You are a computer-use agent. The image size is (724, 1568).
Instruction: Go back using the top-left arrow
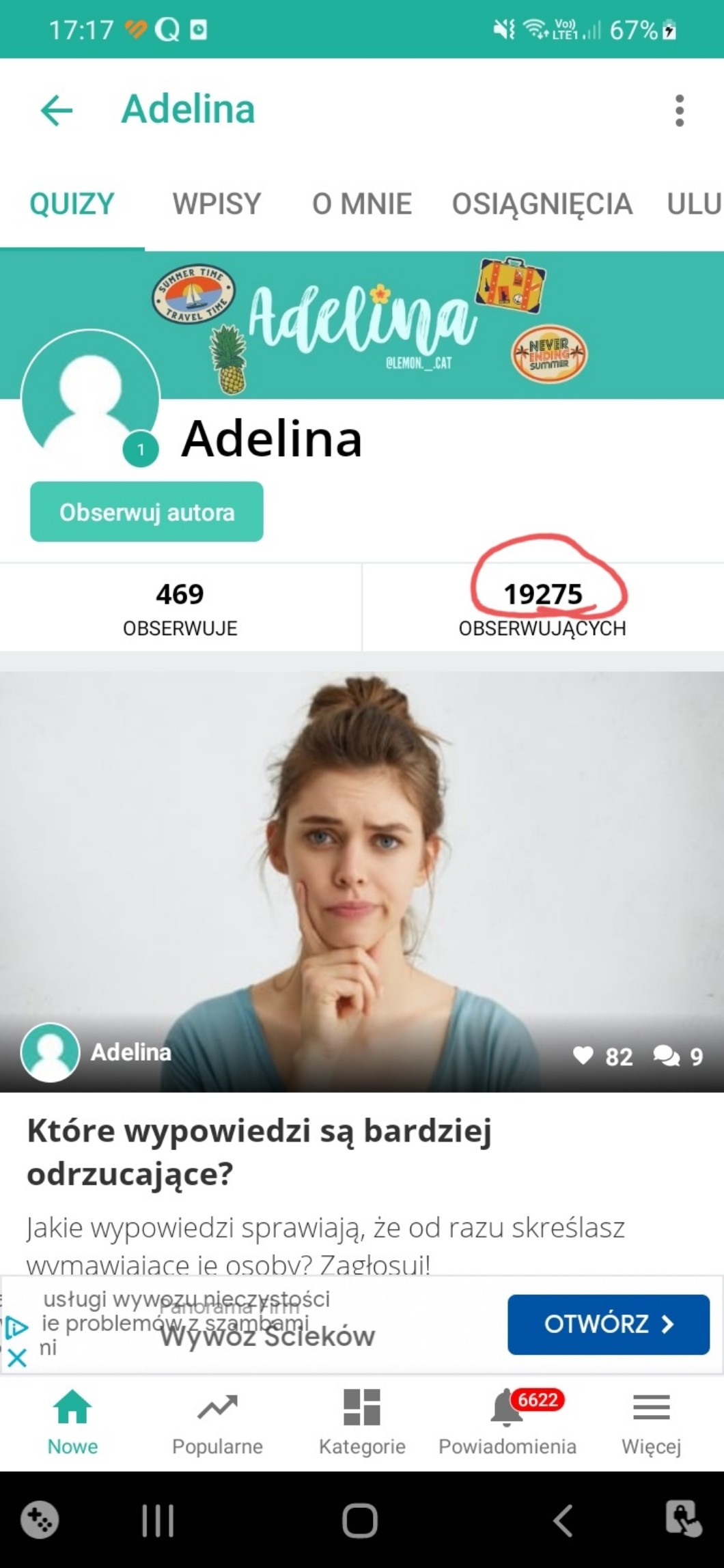click(57, 111)
